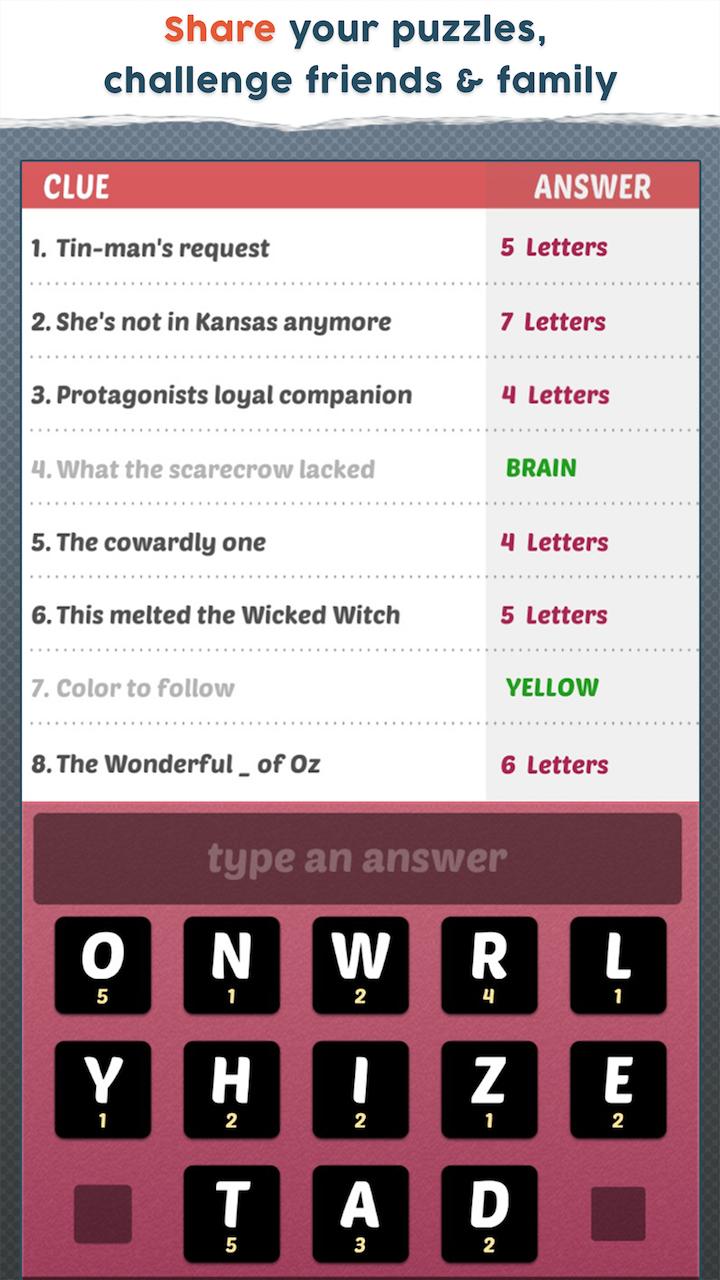Tap the letter tile I

coord(360,1089)
